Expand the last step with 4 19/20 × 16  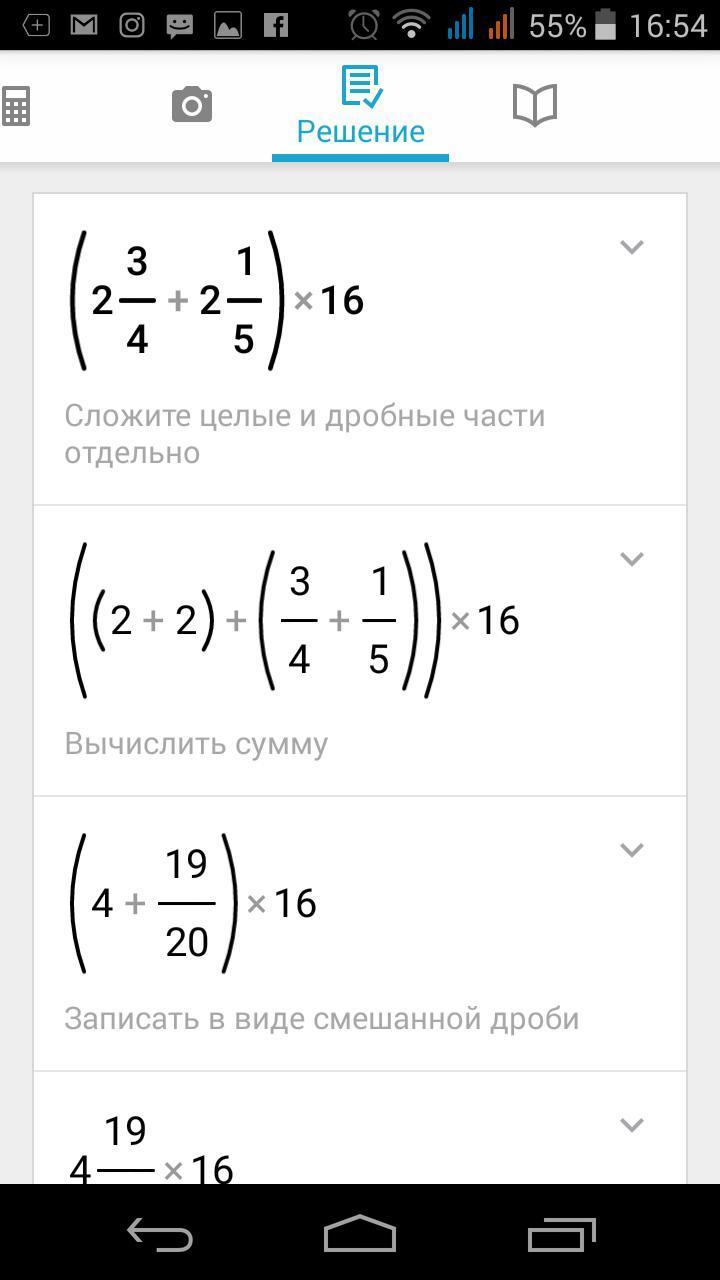tap(631, 1125)
